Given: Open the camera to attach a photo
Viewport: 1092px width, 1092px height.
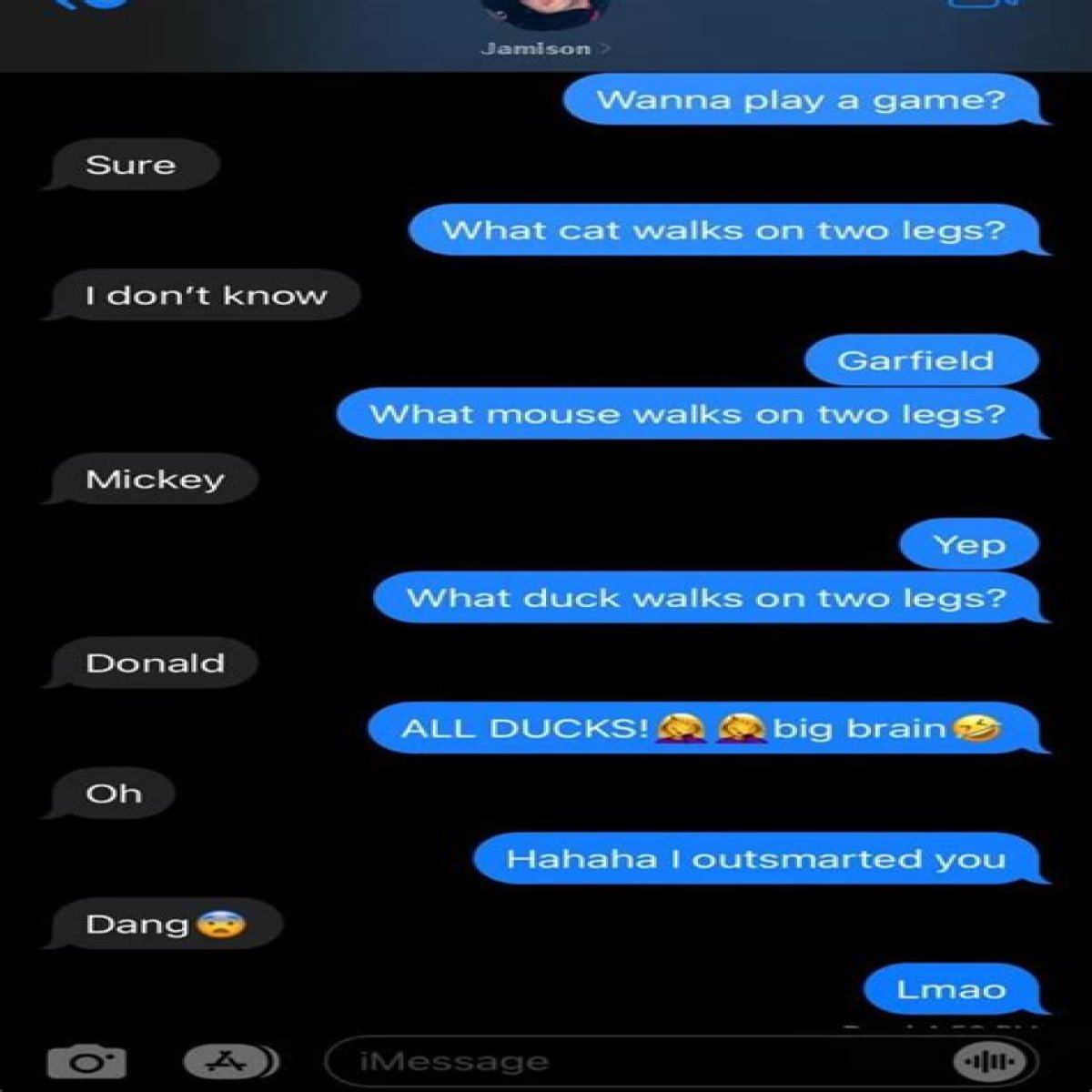Looking at the screenshot, I should 86,1062.
